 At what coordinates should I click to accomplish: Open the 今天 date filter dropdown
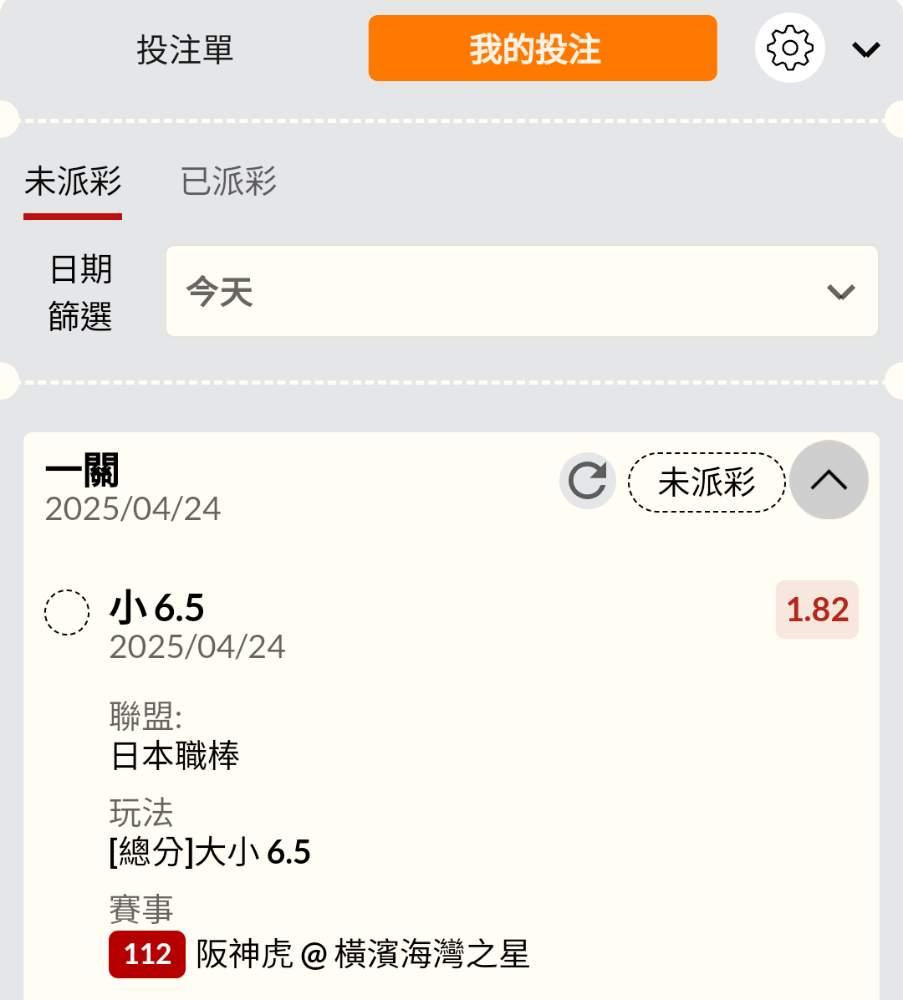522,291
